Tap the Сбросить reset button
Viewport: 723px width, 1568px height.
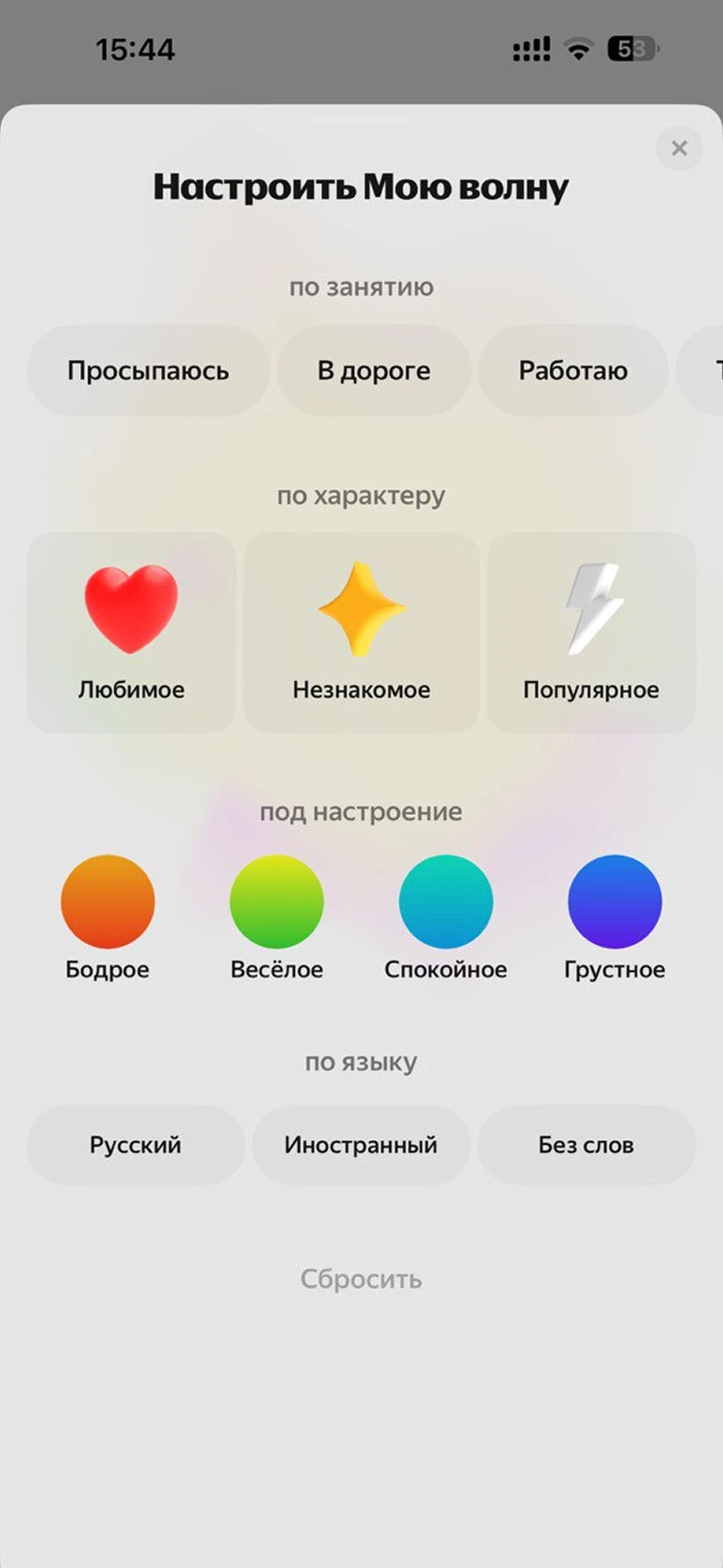(361, 1277)
